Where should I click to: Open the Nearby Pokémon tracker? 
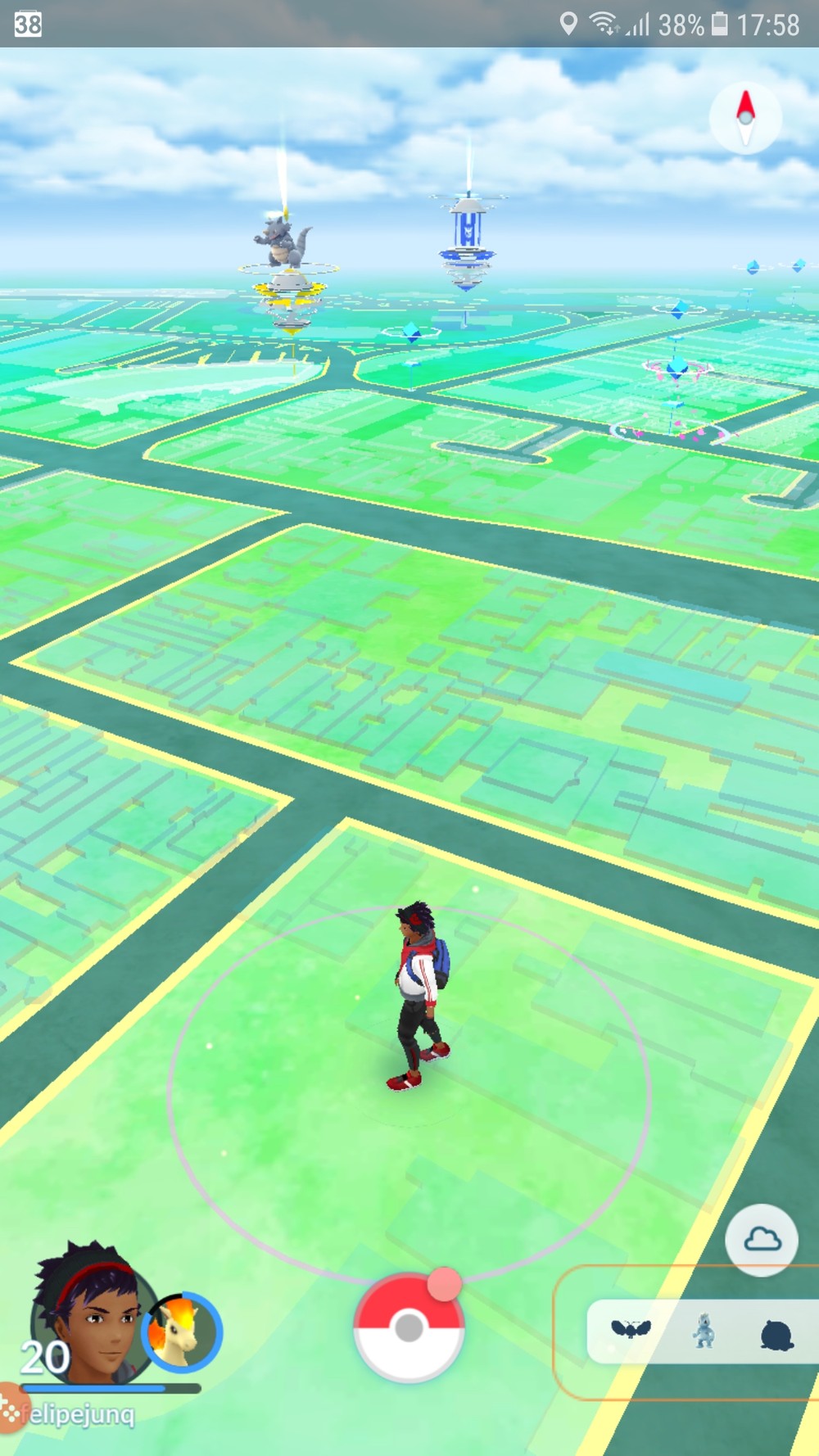pos(703,1331)
